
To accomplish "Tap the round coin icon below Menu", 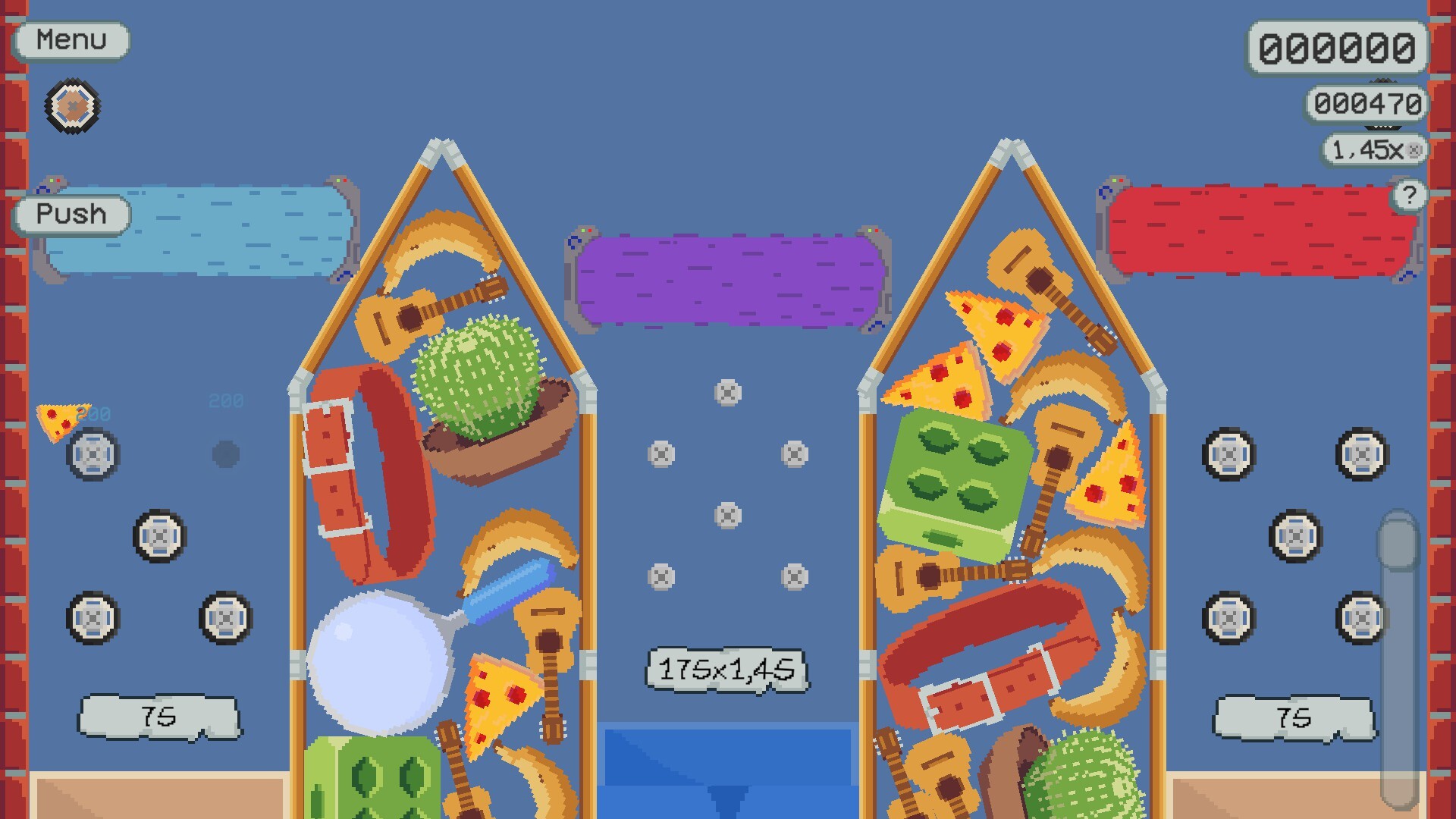I will pos(73,106).
